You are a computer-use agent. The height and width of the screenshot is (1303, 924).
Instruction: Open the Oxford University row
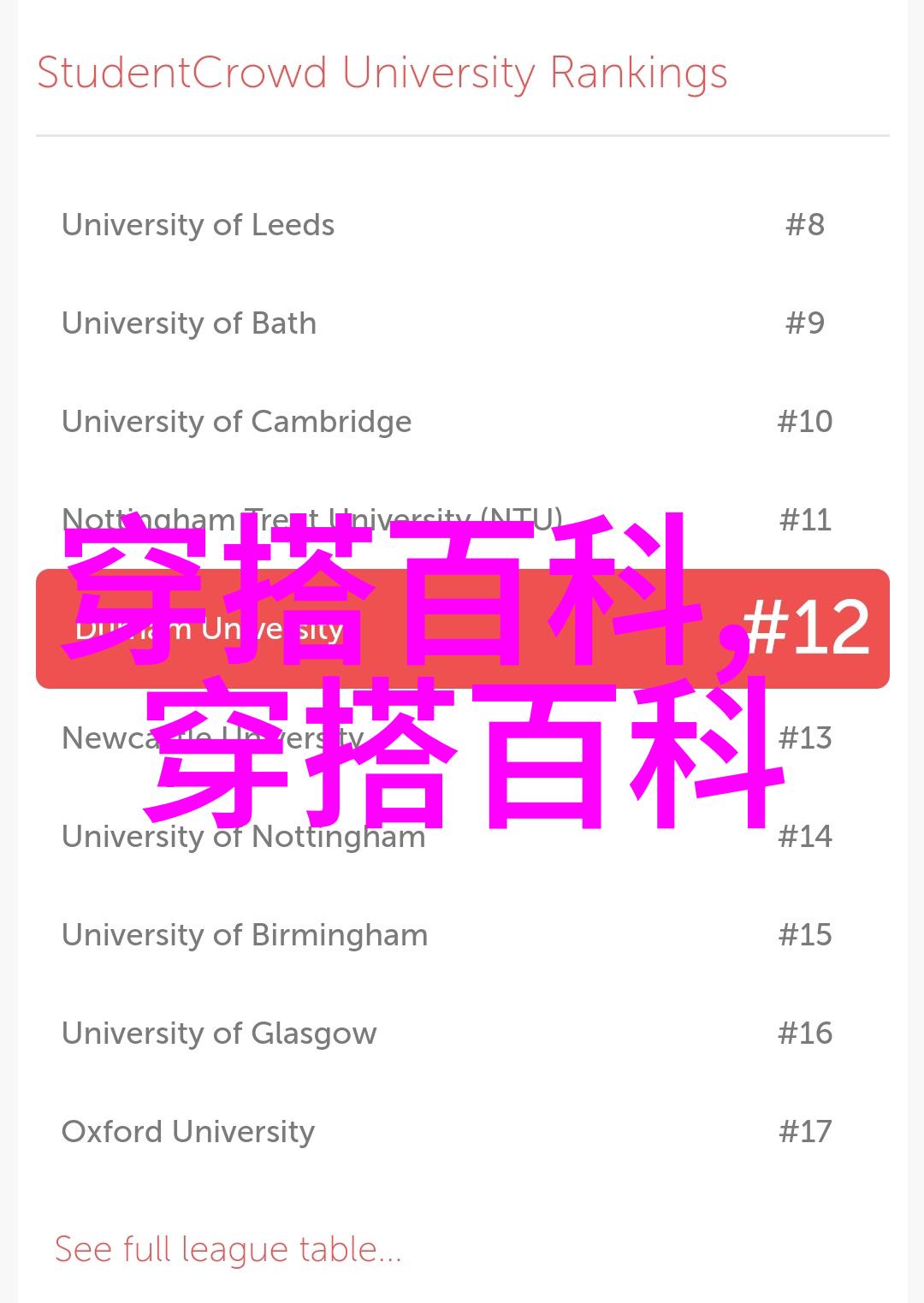[188, 1132]
